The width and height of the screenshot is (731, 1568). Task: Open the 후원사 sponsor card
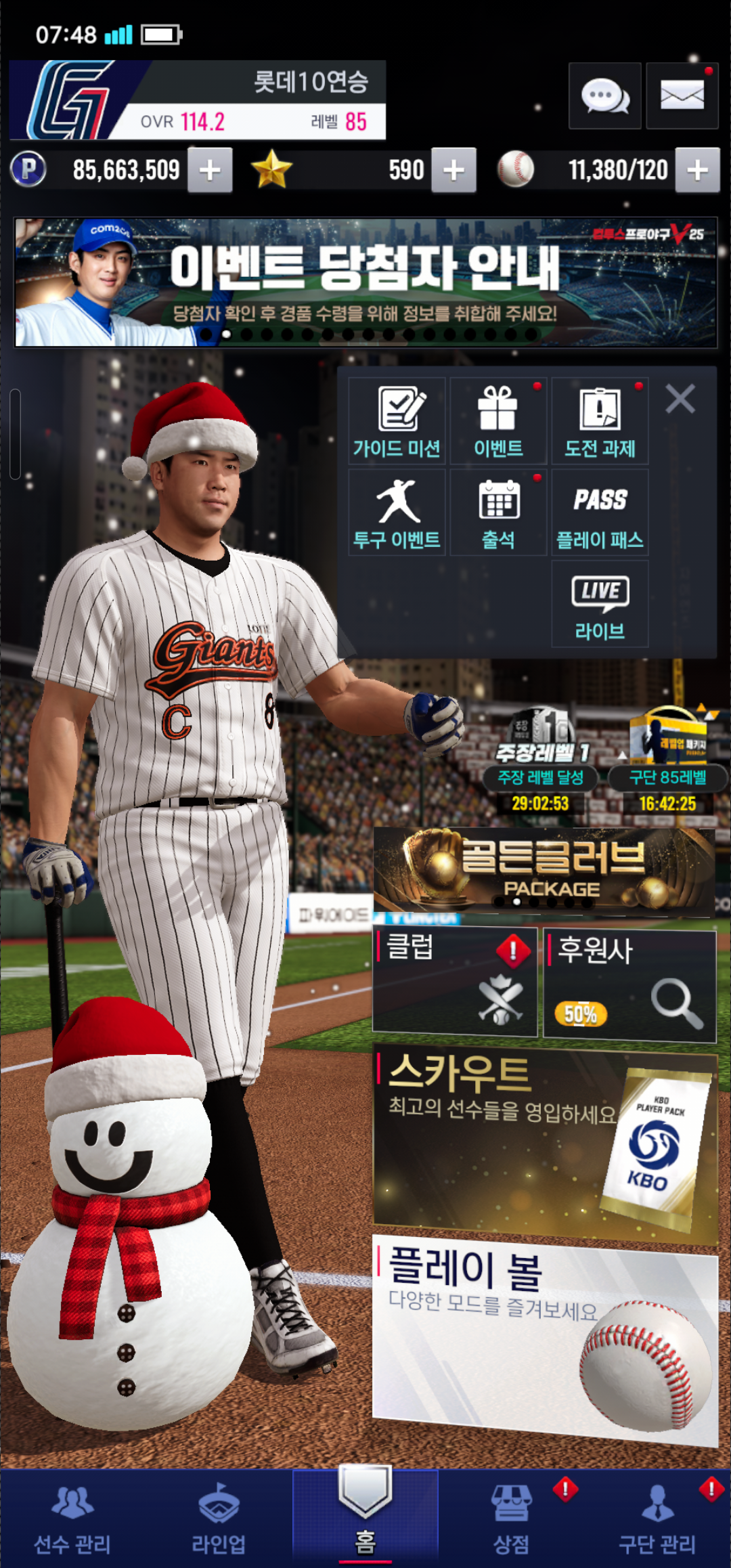630,985
